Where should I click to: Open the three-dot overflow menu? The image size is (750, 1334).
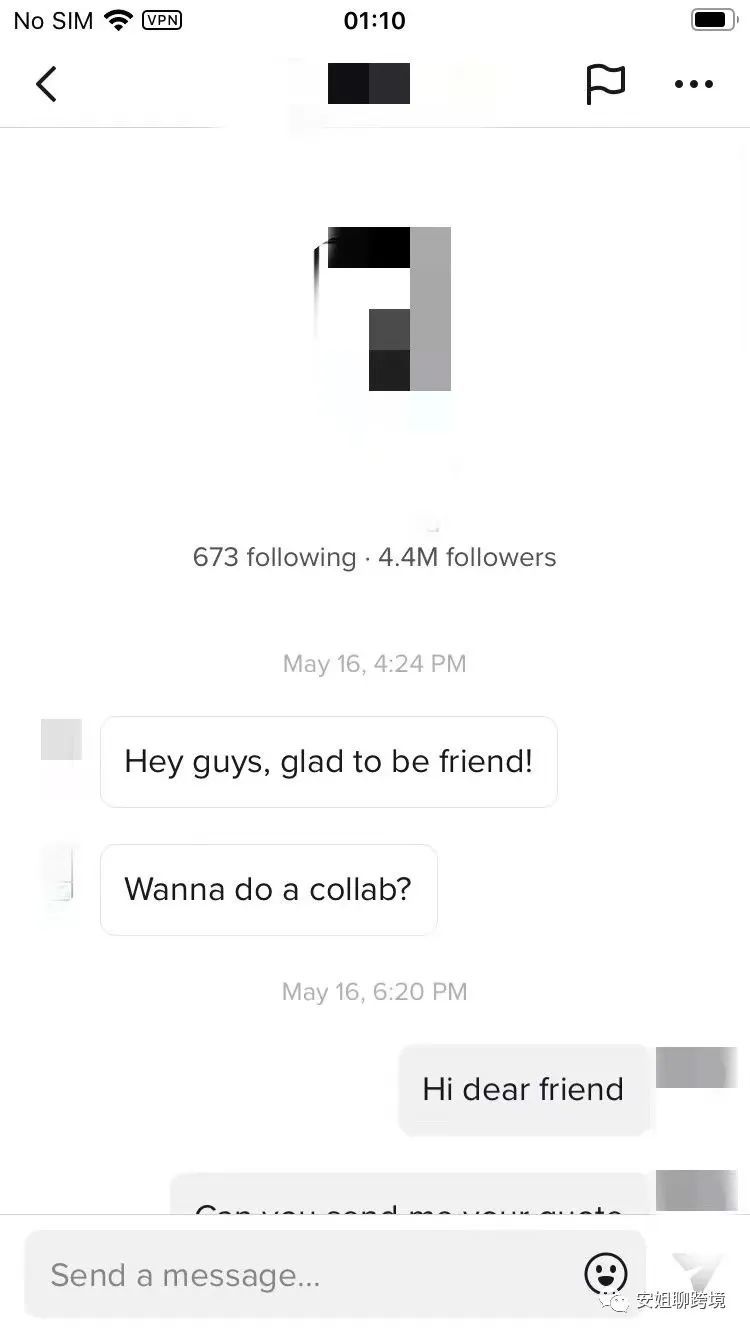click(x=693, y=84)
